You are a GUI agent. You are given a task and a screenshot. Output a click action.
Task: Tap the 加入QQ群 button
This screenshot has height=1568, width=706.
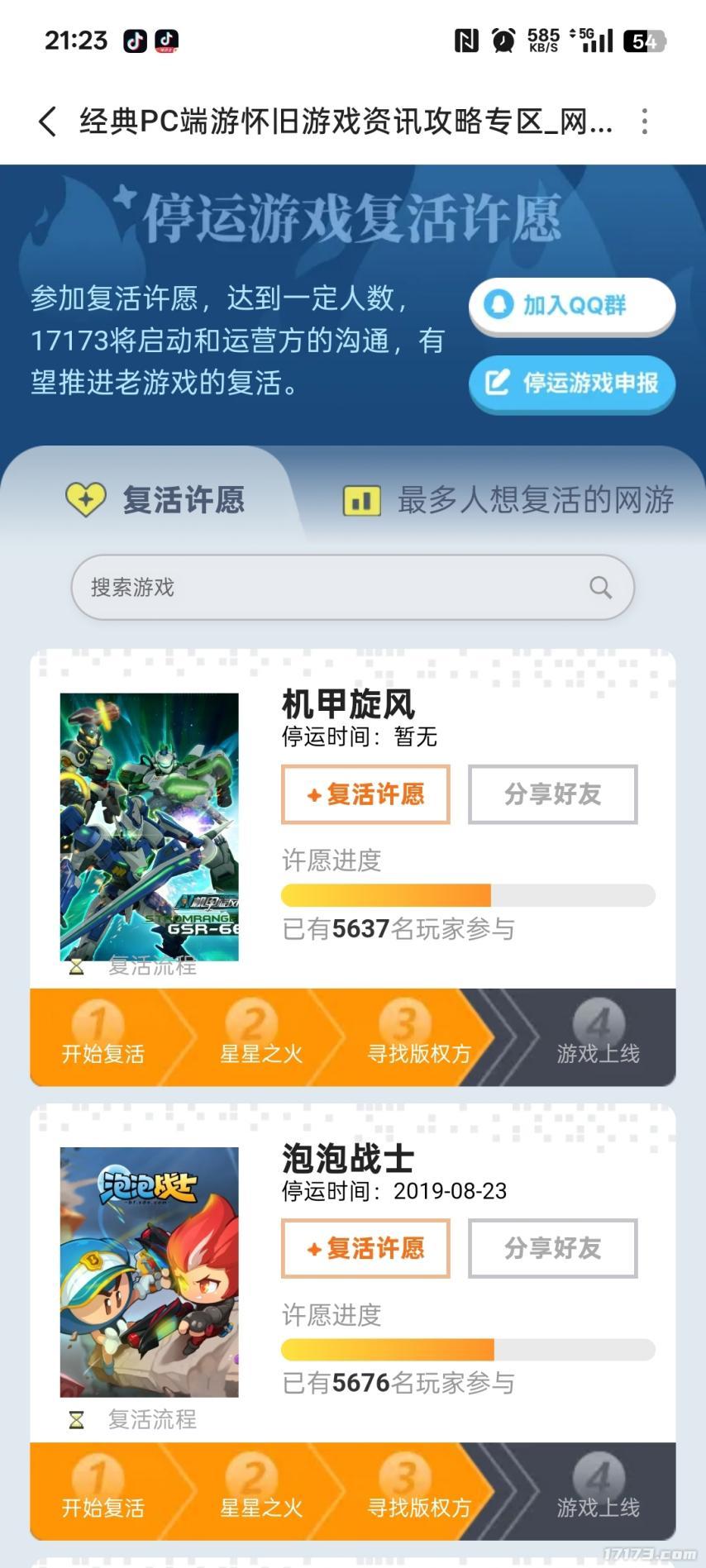[572, 306]
